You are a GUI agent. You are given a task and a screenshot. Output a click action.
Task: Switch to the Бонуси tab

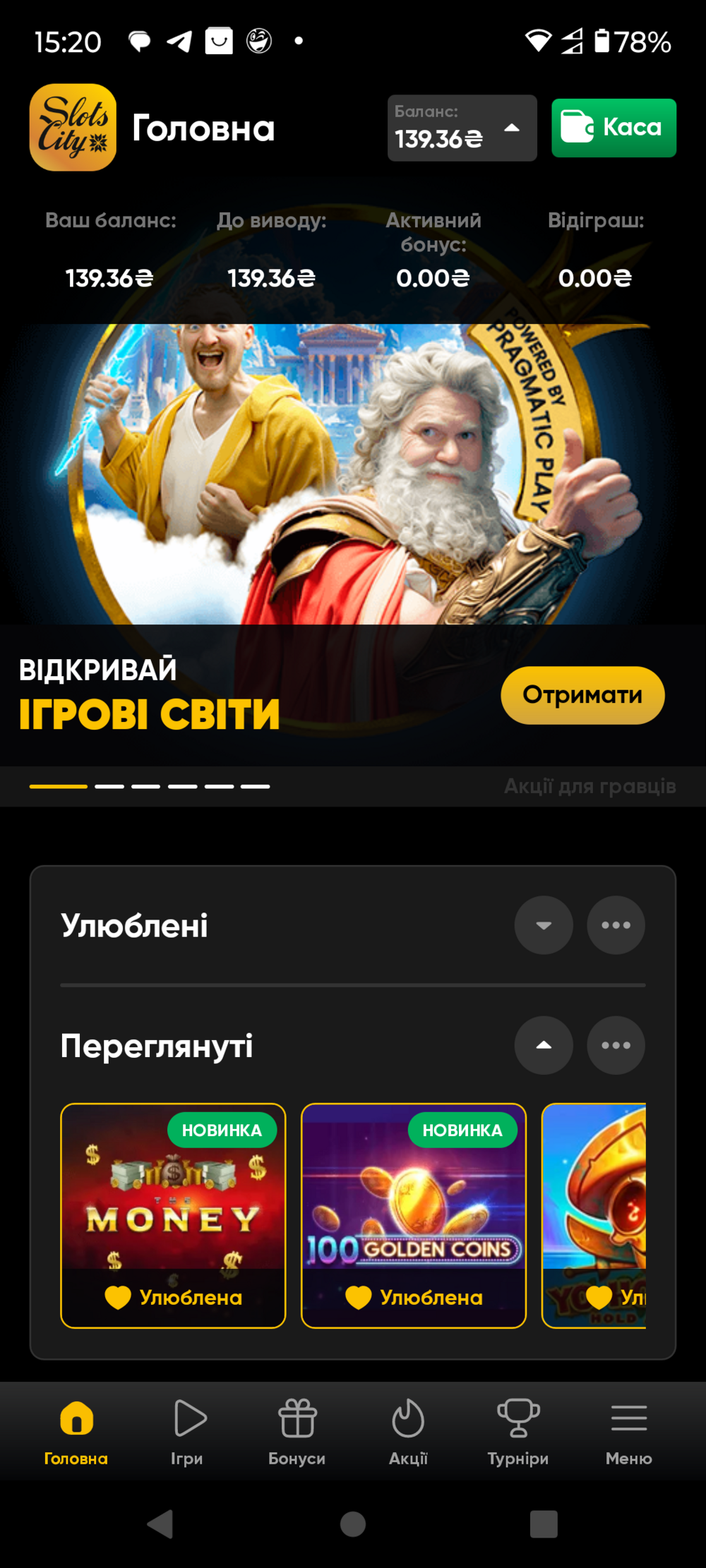[x=297, y=1432]
